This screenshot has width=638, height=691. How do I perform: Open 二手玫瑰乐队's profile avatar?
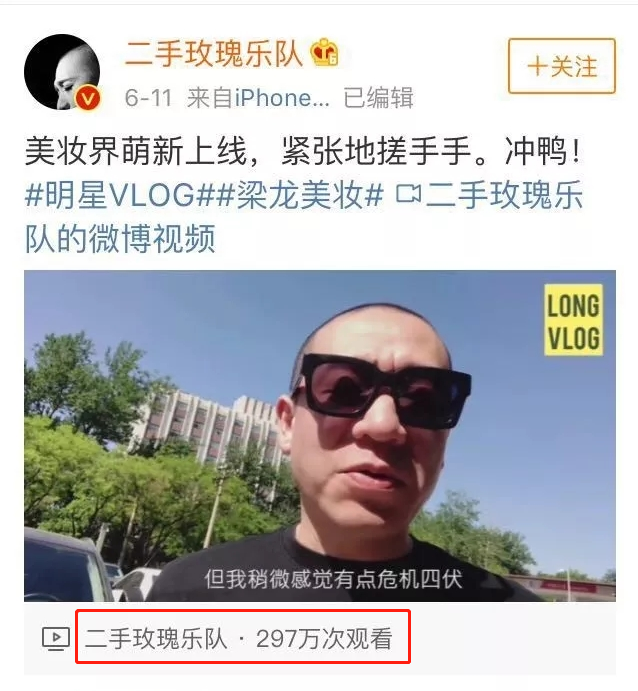[x=62, y=72]
